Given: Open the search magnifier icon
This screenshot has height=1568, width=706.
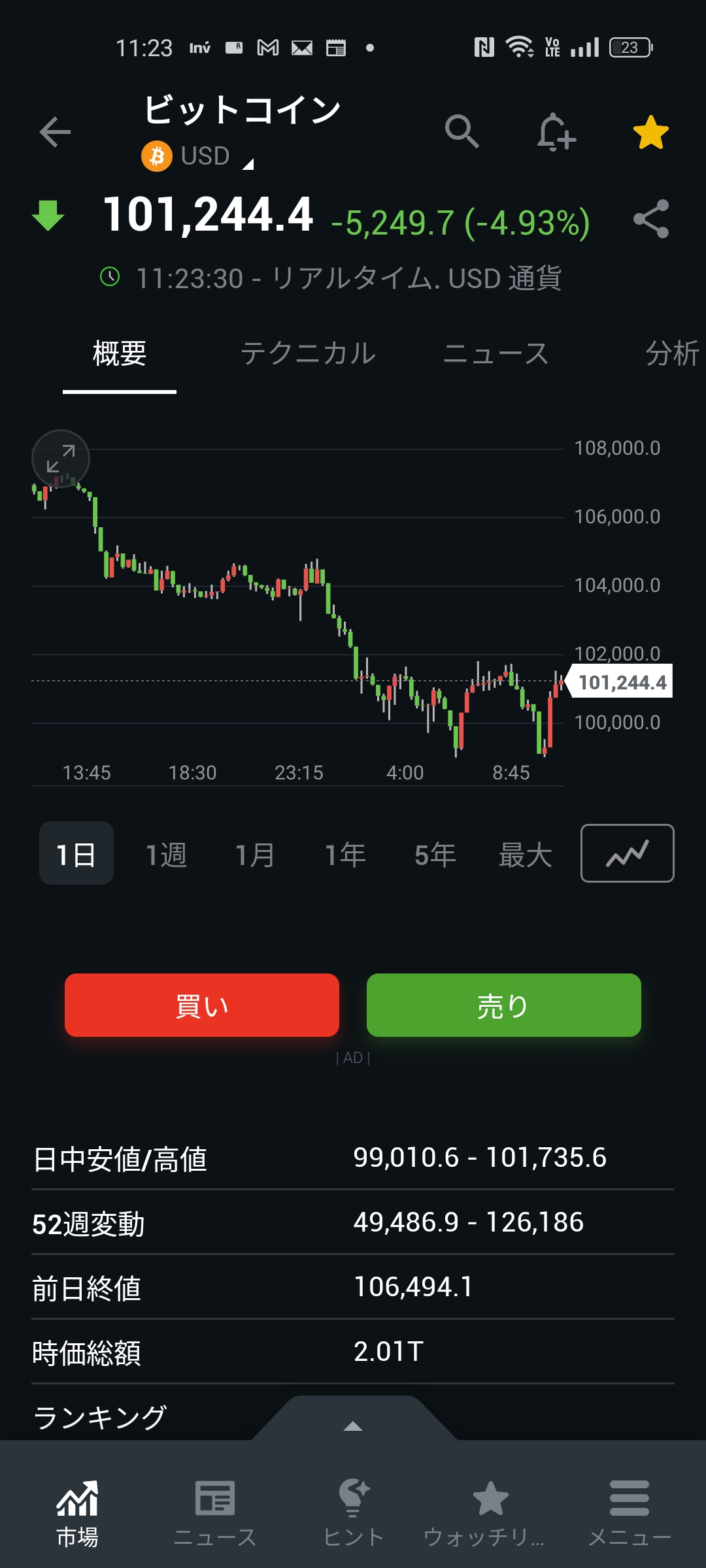Looking at the screenshot, I should 462,132.
